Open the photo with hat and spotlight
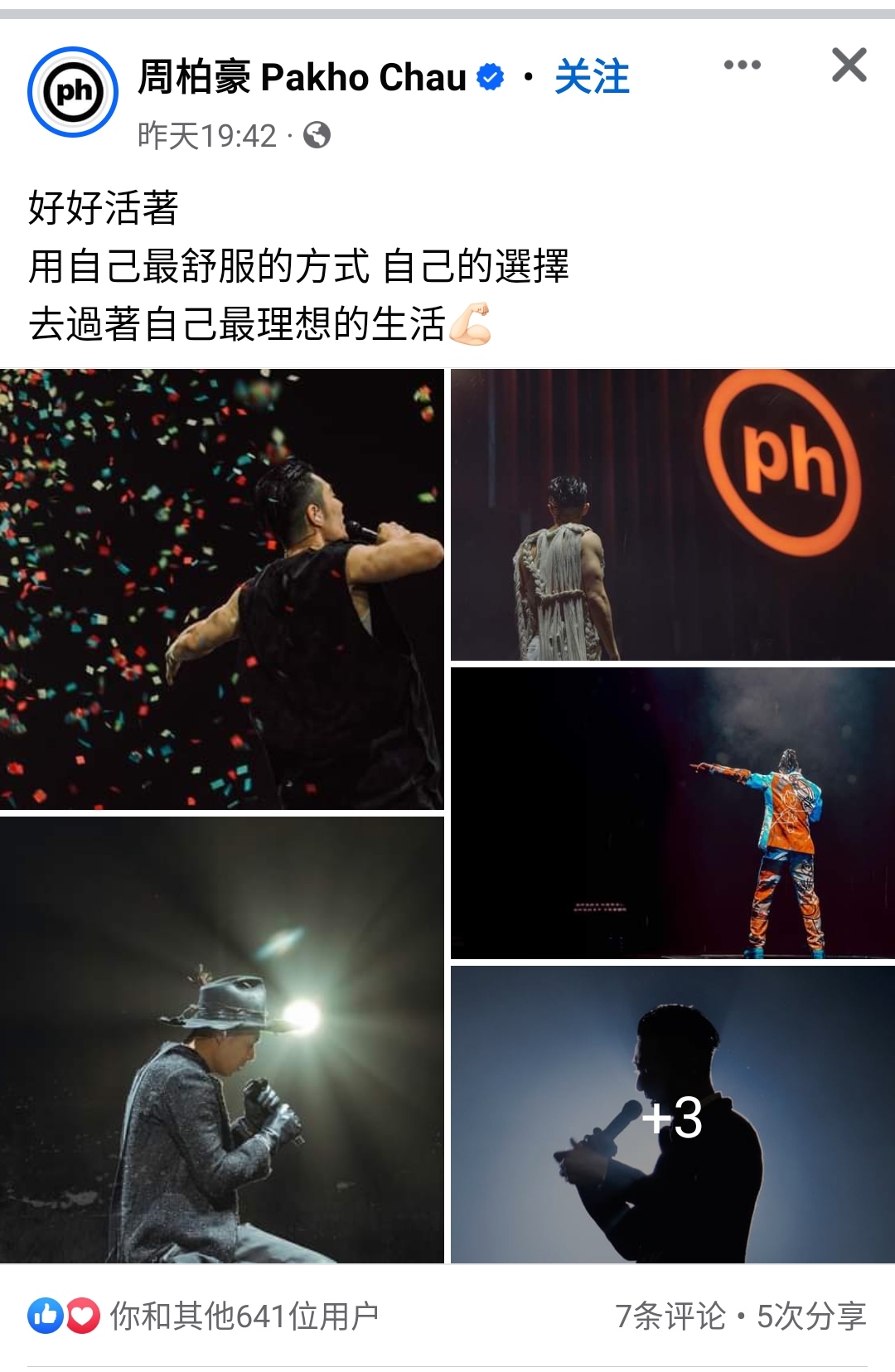The height and width of the screenshot is (1372, 895). click(x=221, y=1040)
